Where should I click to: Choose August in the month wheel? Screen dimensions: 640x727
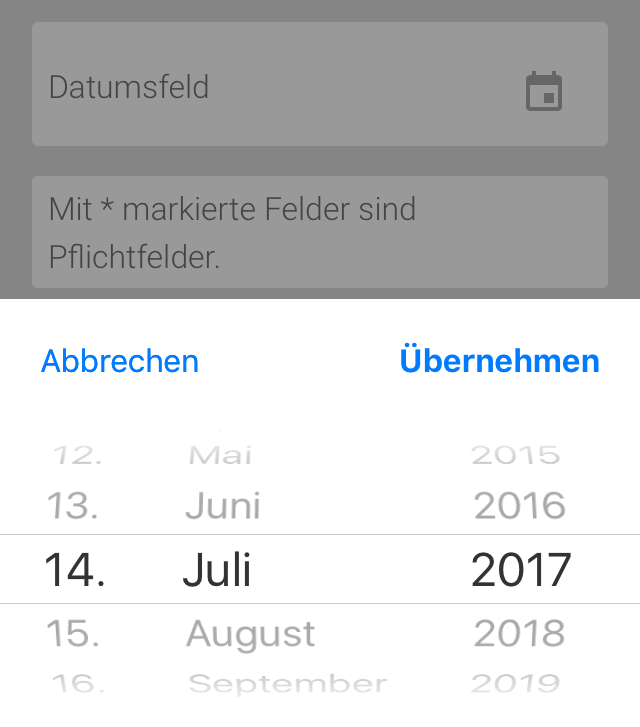[x=250, y=633]
